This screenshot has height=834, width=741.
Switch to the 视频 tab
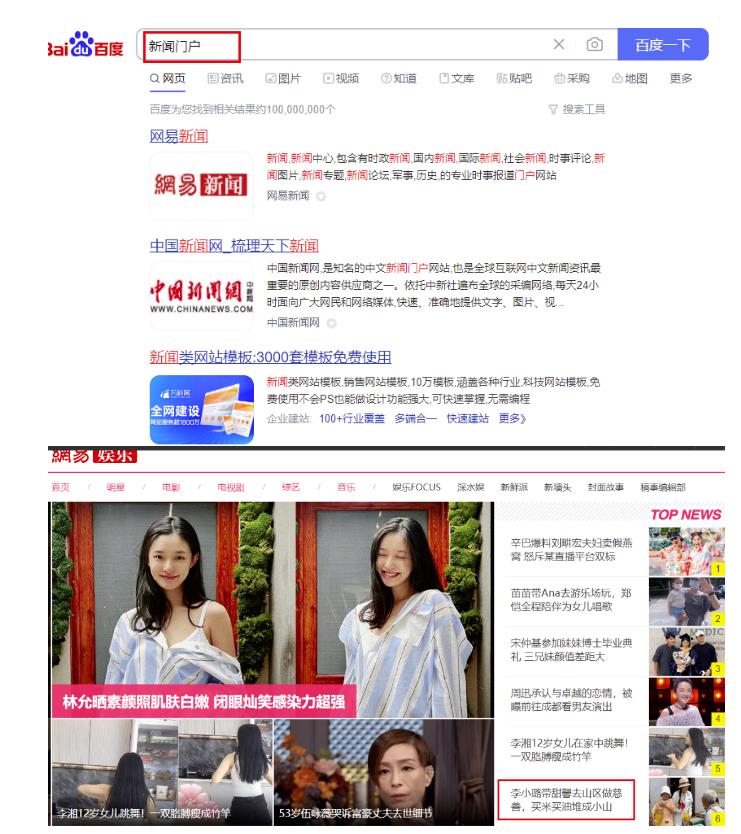click(x=341, y=79)
